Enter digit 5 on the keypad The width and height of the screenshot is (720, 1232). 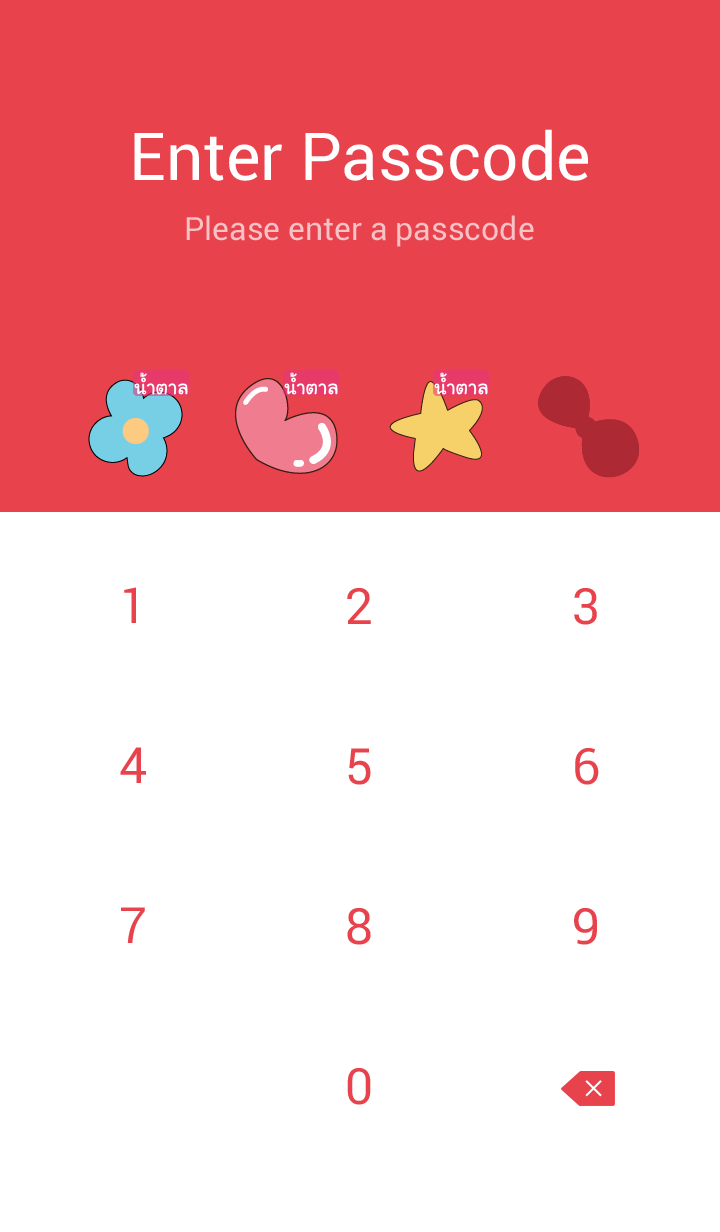pyautogui.click(x=359, y=767)
